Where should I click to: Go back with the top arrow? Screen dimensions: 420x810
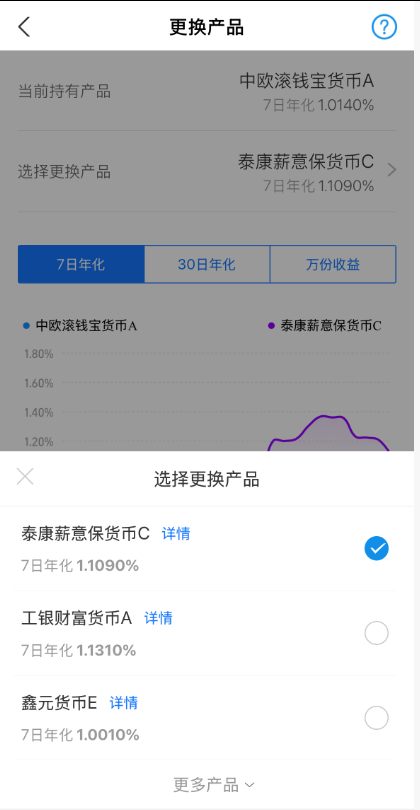[x=24, y=27]
